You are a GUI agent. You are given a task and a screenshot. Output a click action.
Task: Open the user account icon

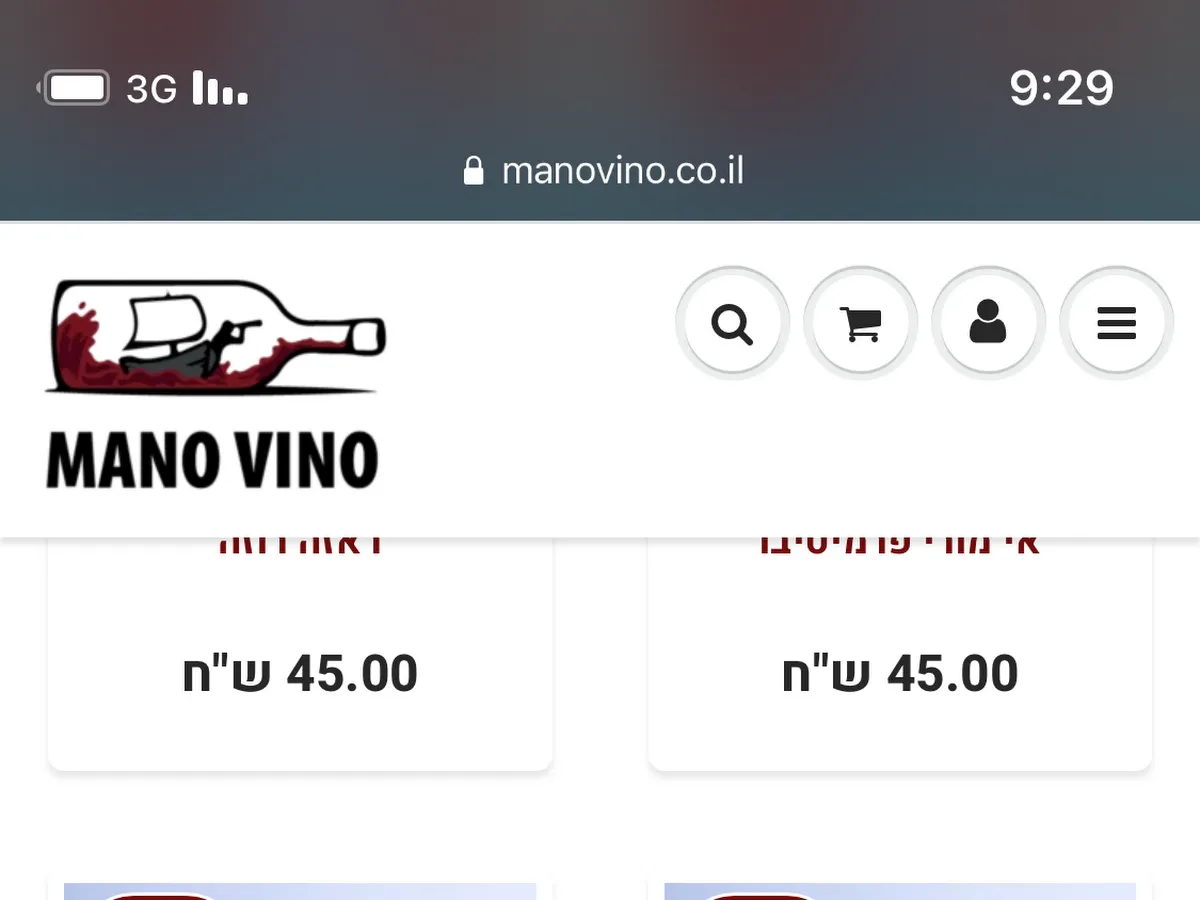tap(988, 324)
